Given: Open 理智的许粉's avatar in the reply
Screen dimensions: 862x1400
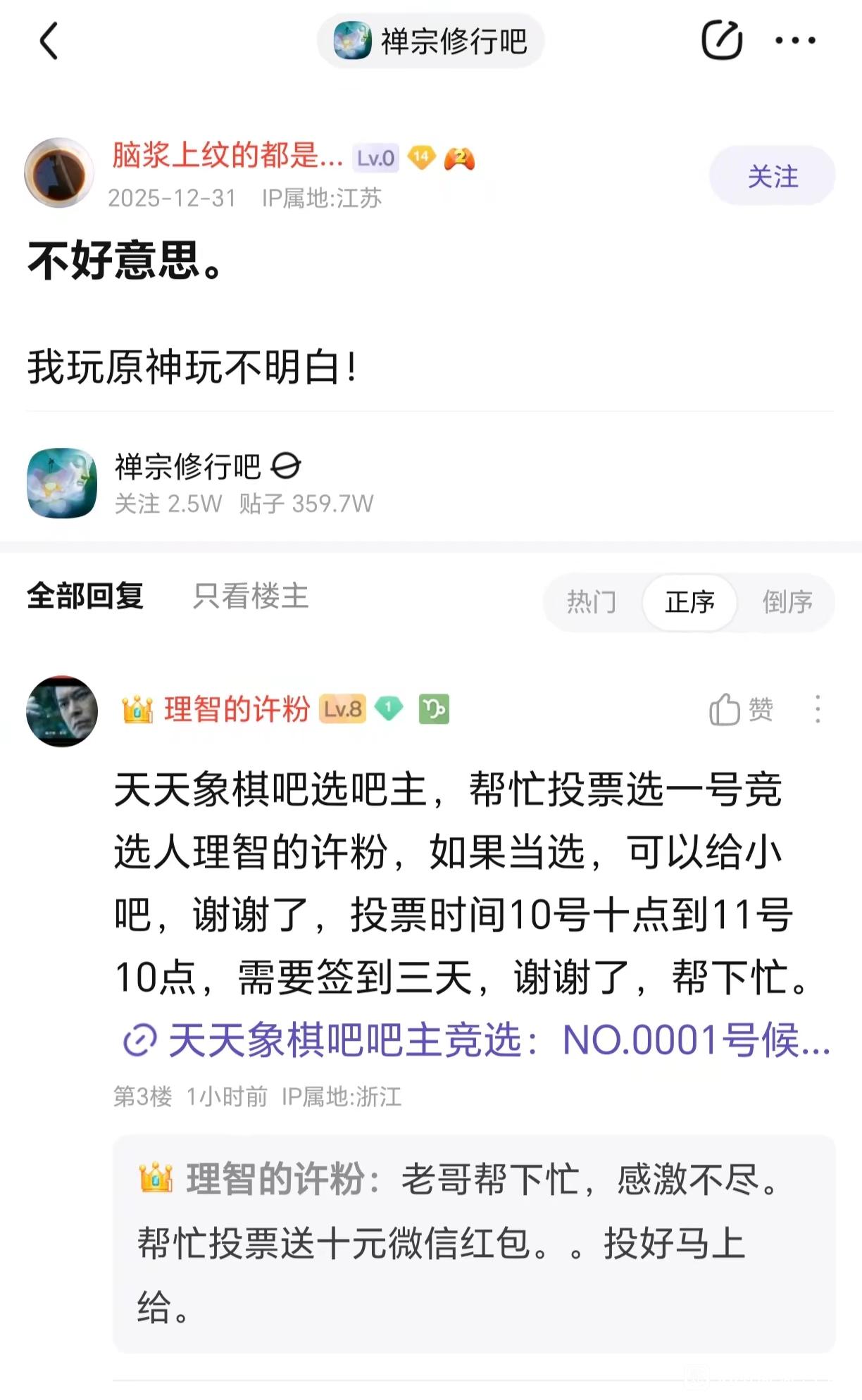Looking at the screenshot, I should pos(62,711).
